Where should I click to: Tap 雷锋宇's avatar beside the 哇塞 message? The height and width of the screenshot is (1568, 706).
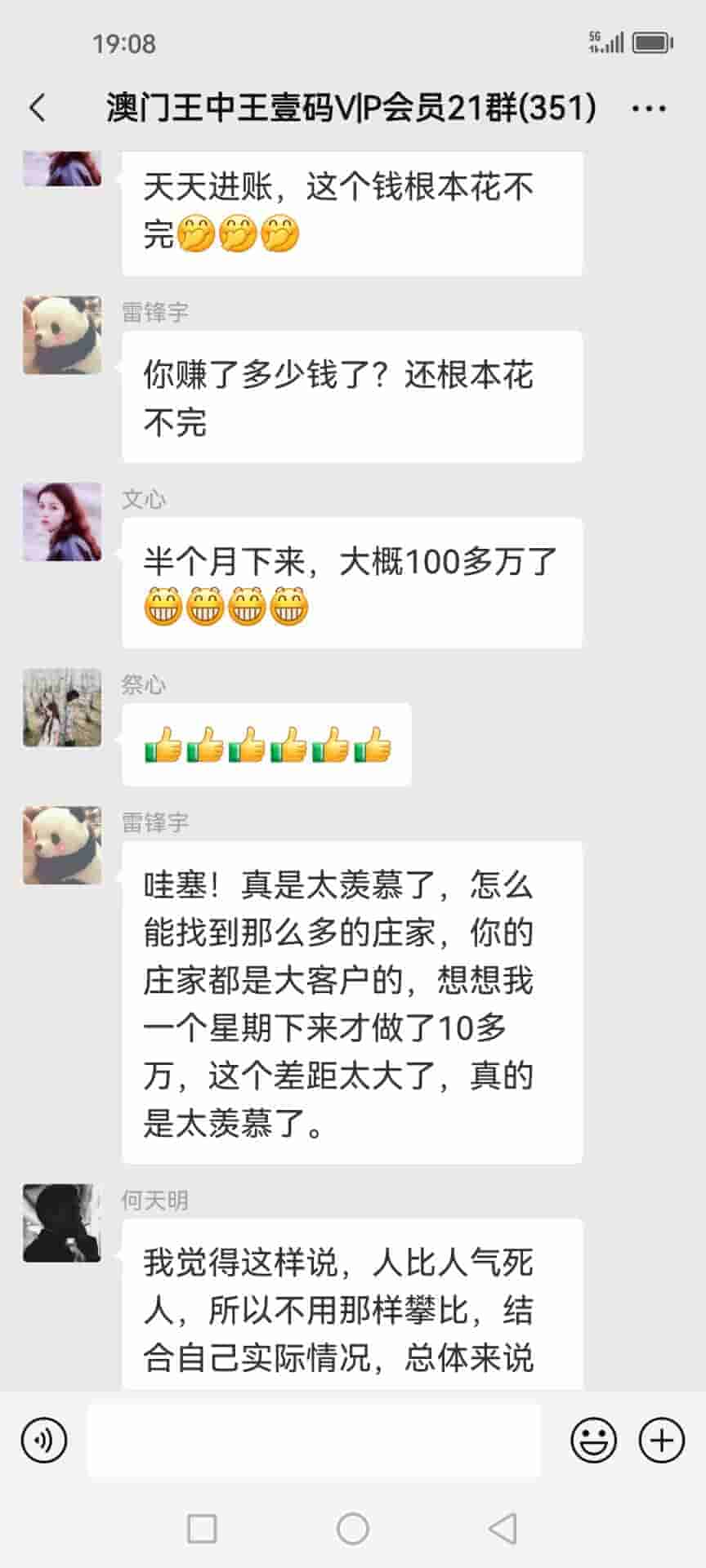(62, 845)
